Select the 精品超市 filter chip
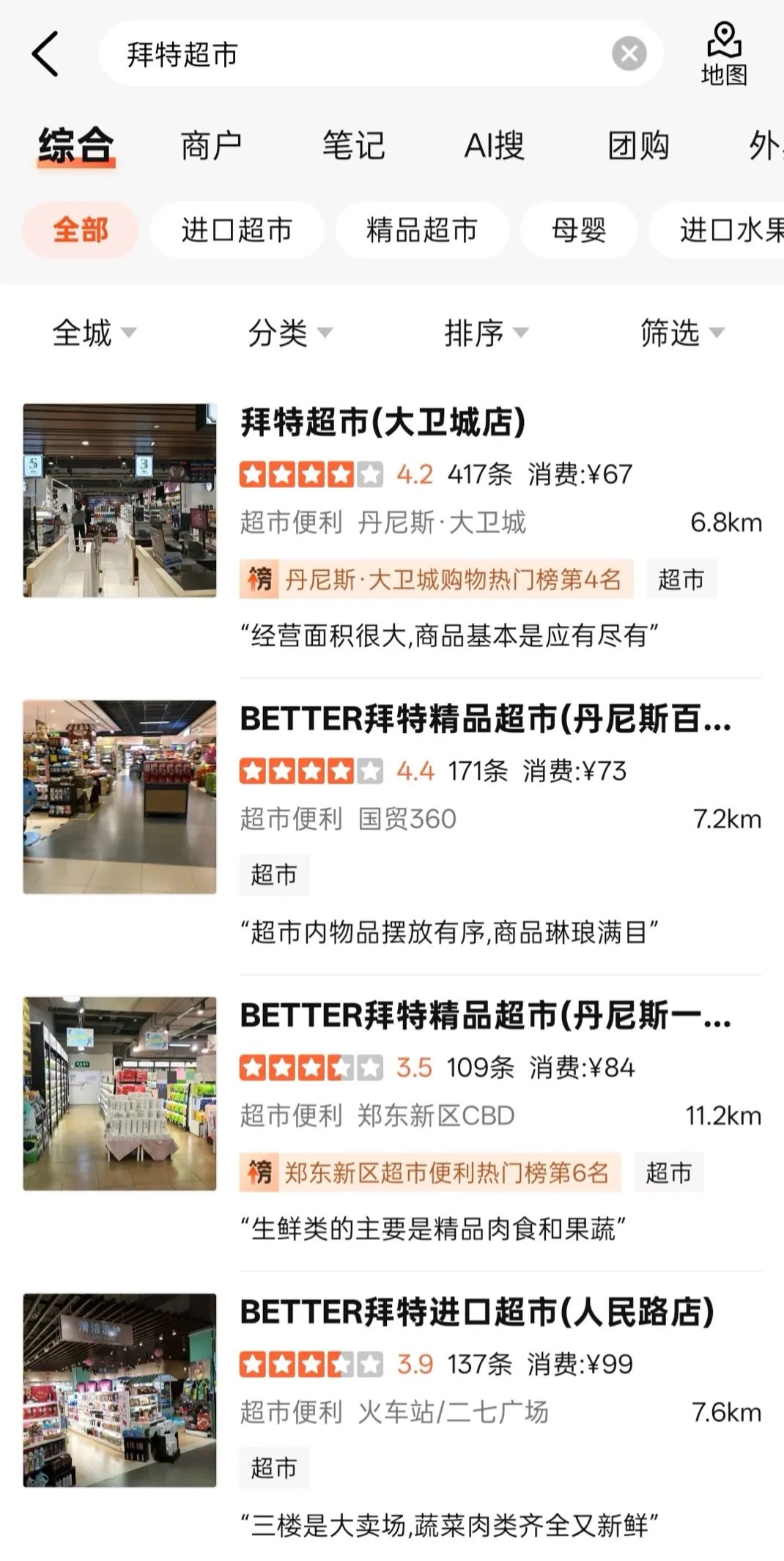The height and width of the screenshot is (1561, 784). (x=422, y=230)
